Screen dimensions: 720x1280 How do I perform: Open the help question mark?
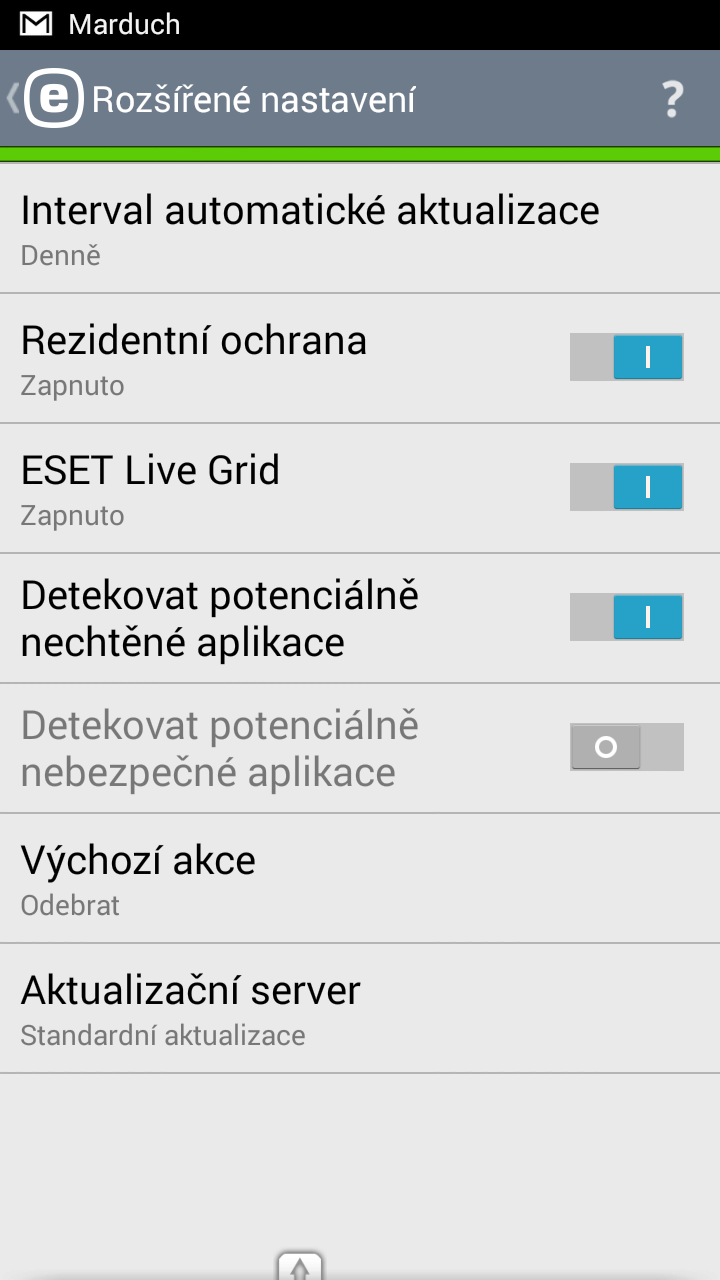(x=672, y=99)
